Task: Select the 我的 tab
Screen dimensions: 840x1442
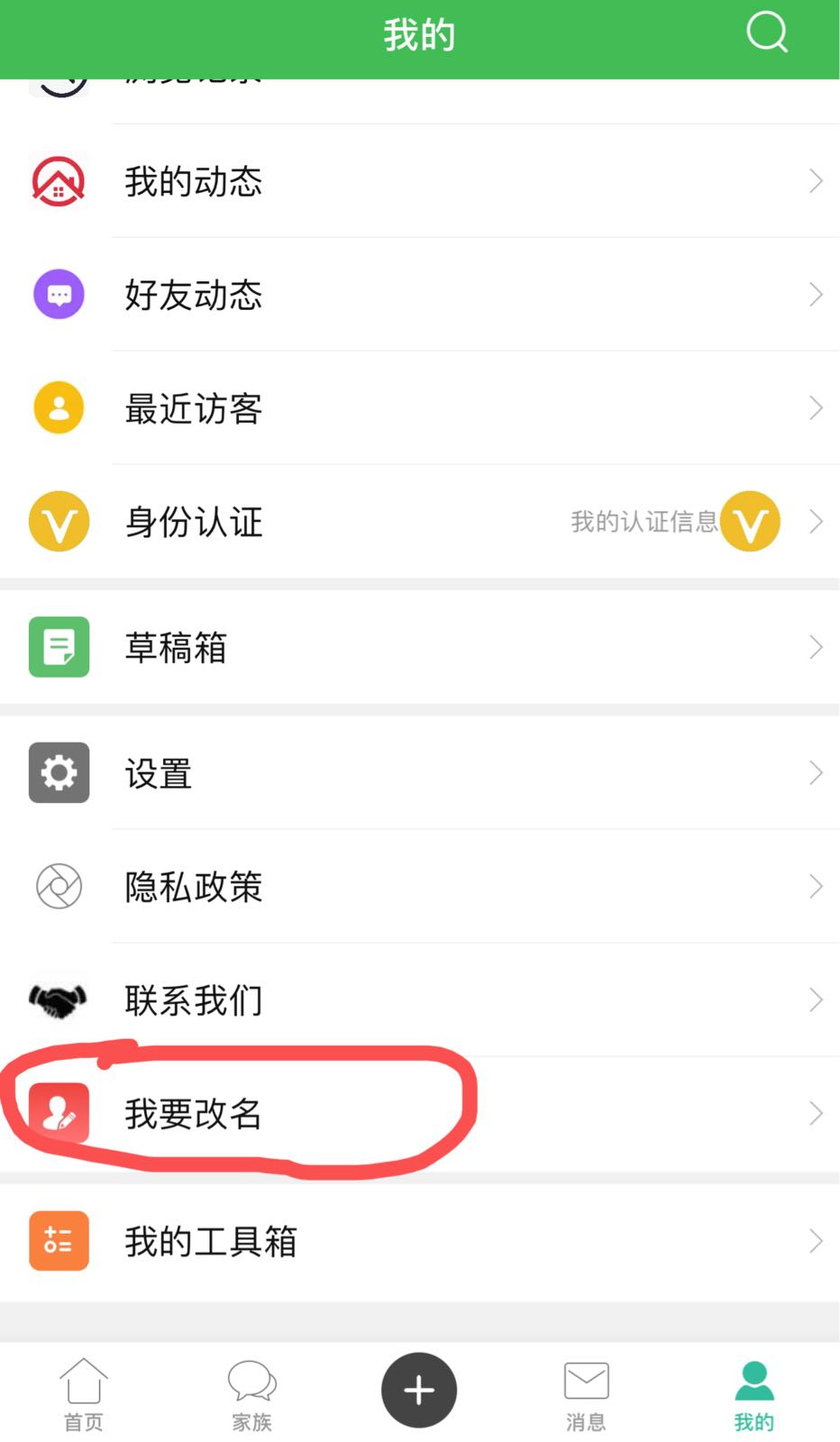Action: pos(753,1393)
